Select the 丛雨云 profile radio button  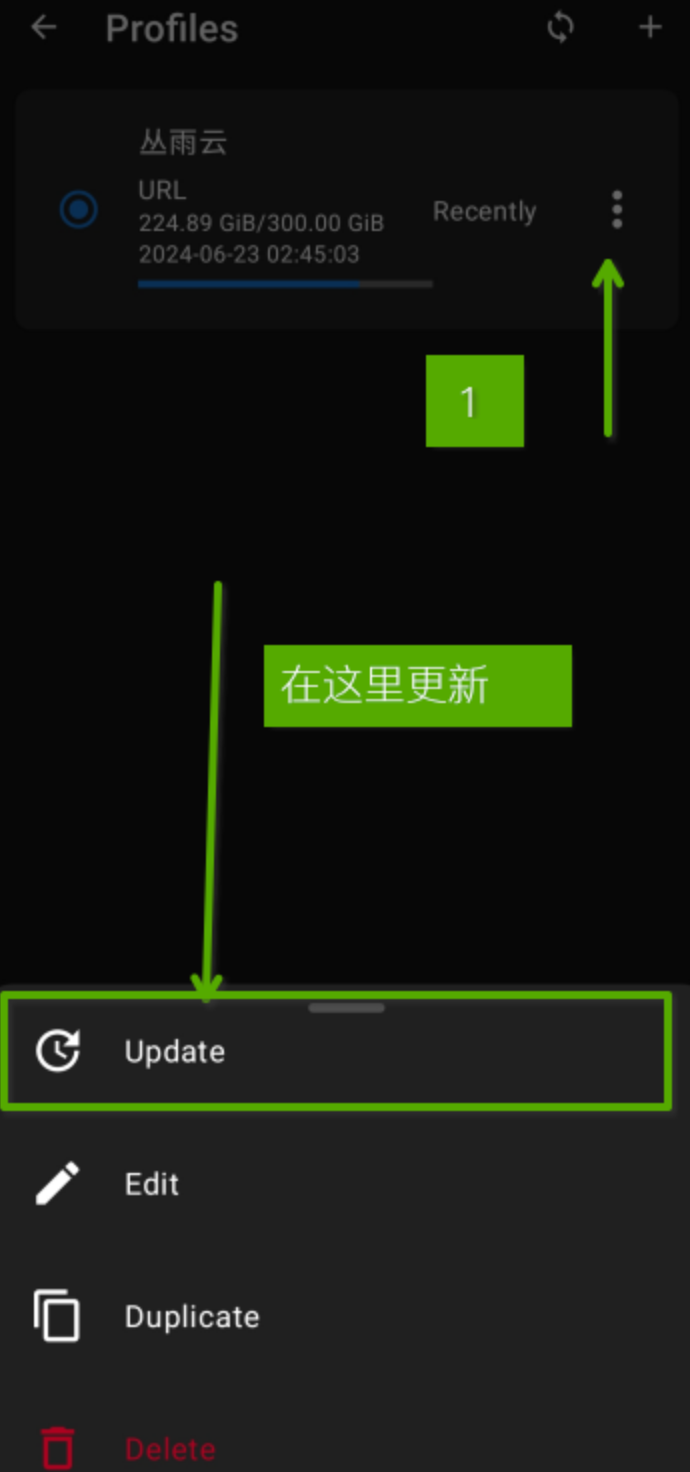[78, 210]
